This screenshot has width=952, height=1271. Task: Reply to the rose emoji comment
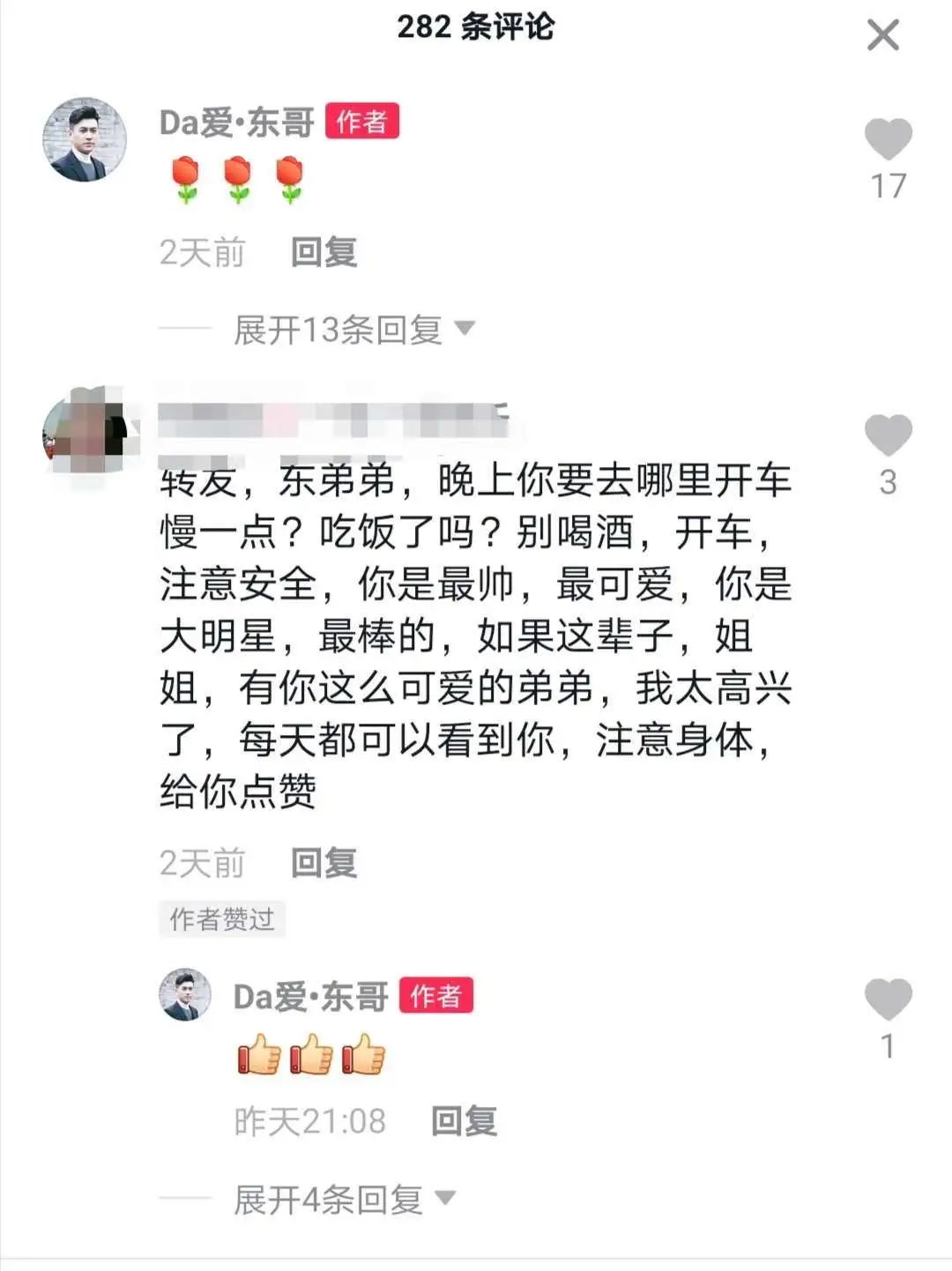[324, 253]
